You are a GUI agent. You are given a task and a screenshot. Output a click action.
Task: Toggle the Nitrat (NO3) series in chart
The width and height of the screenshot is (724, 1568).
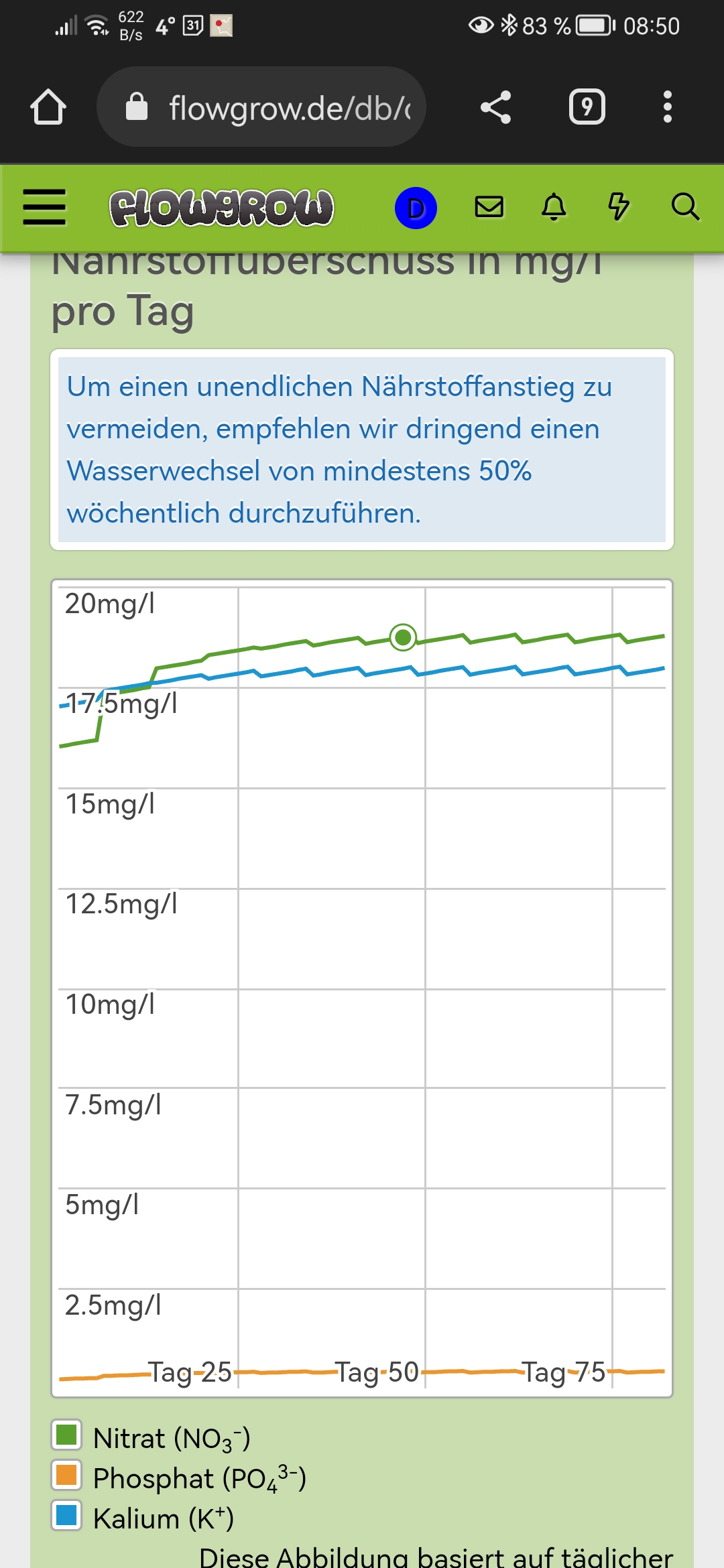(x=67, y=1435)
